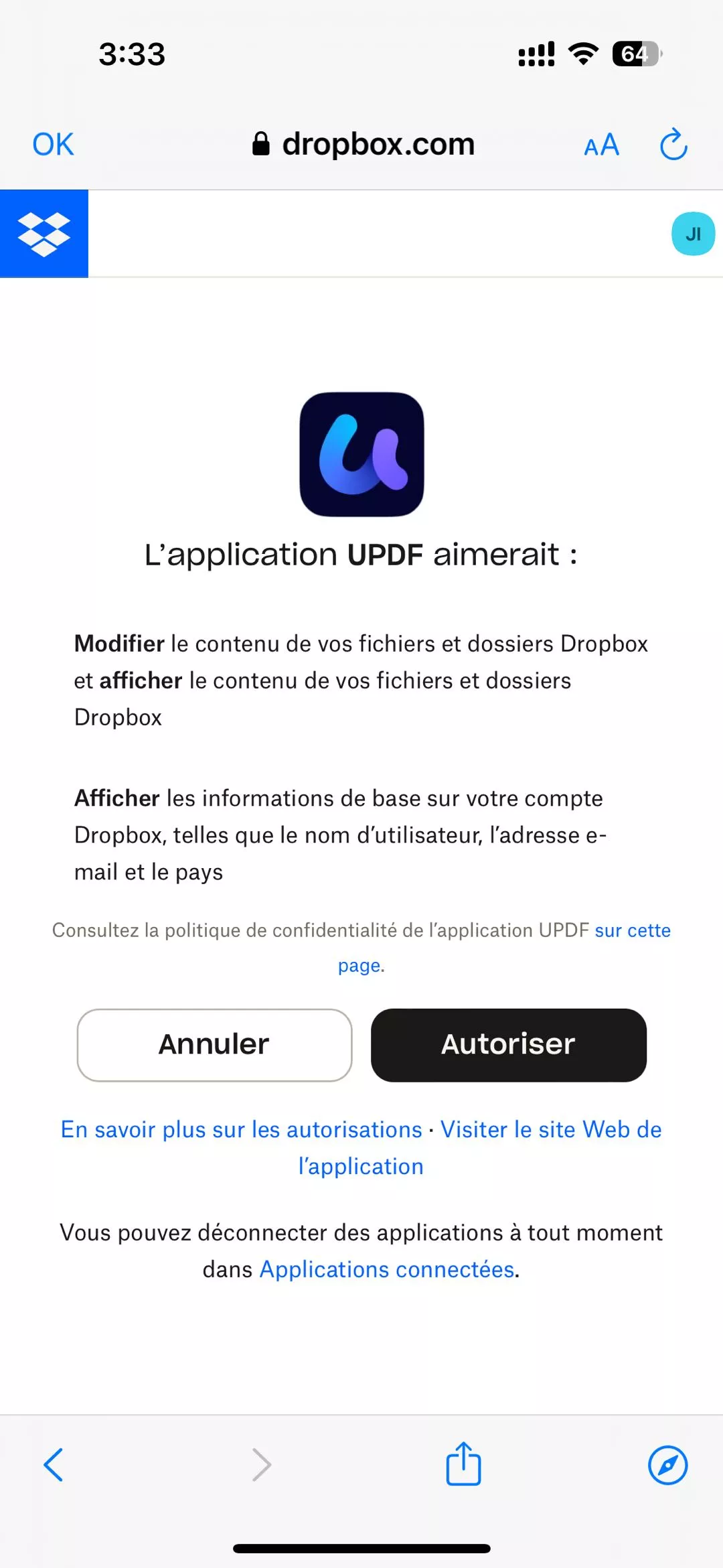Tap the reload page icon
This screenshot has width=723, height=1568.
coord(673,144)
